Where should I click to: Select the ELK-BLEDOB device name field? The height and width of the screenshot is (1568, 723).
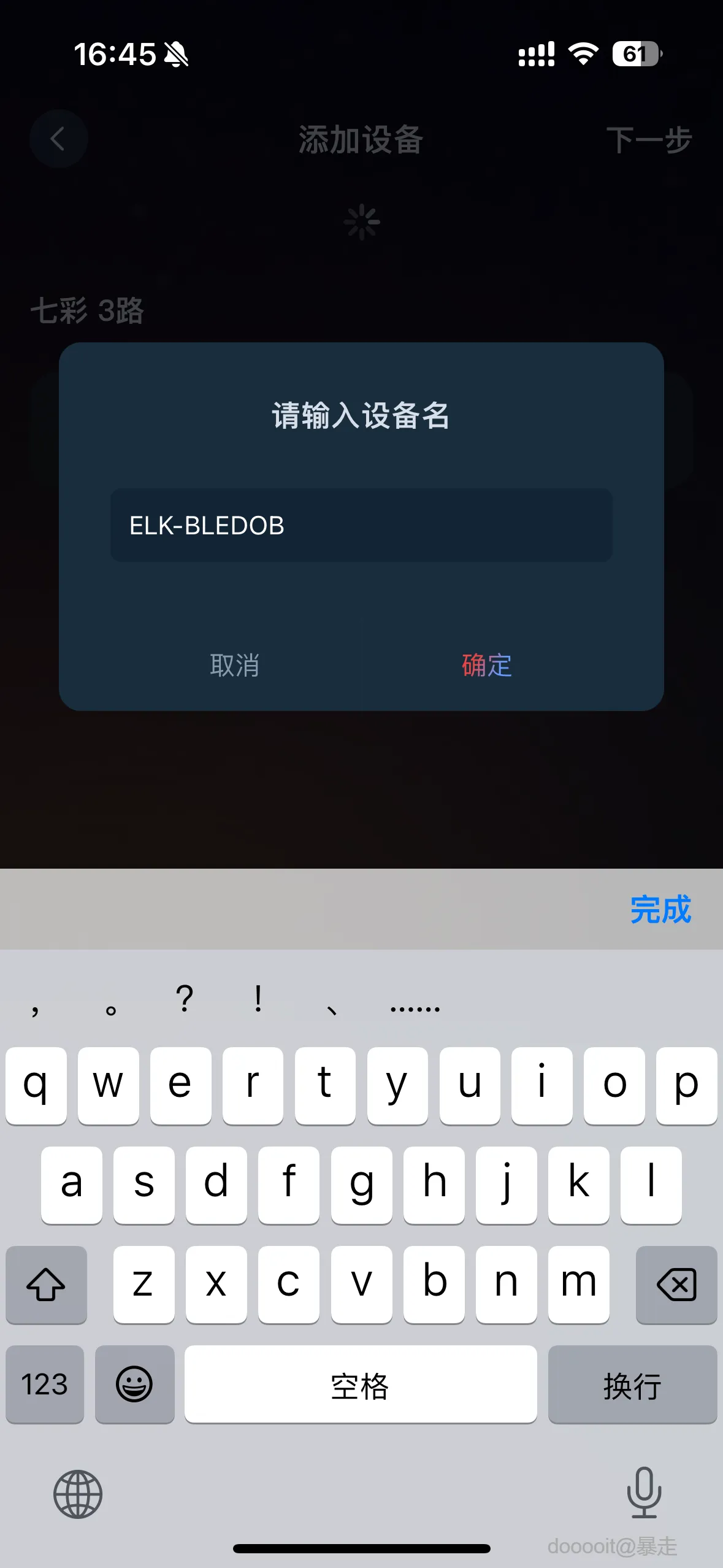point(361,526)
